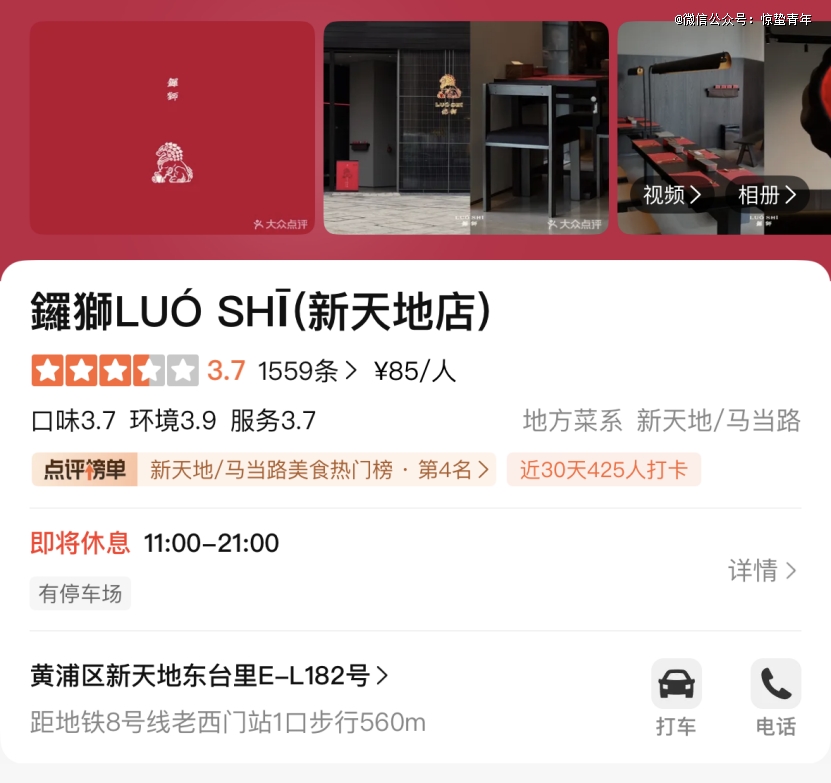Open the red logo photo tile

[x=172, y=128]
